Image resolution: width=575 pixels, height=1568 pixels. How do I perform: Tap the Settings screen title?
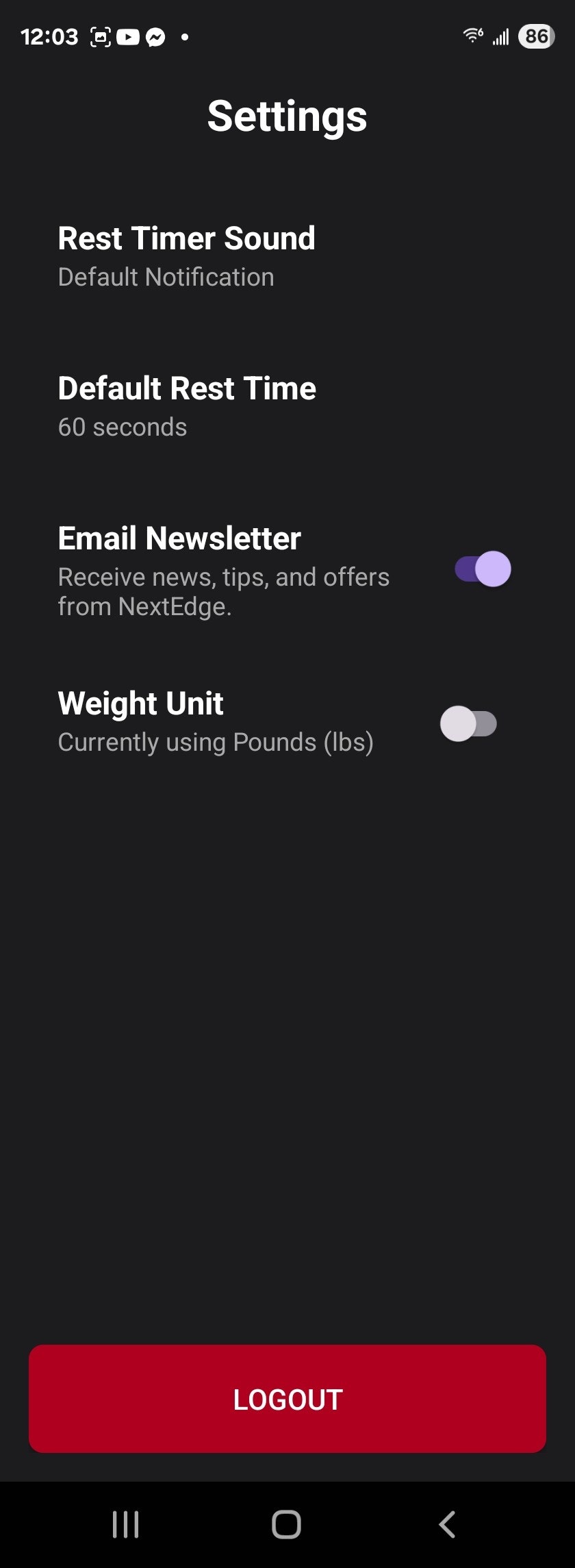(287, 116)
